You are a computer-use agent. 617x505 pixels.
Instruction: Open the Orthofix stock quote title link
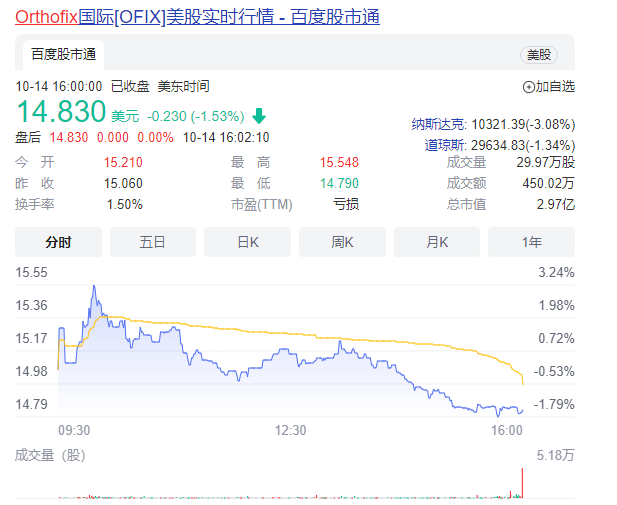tap(197, 17)
